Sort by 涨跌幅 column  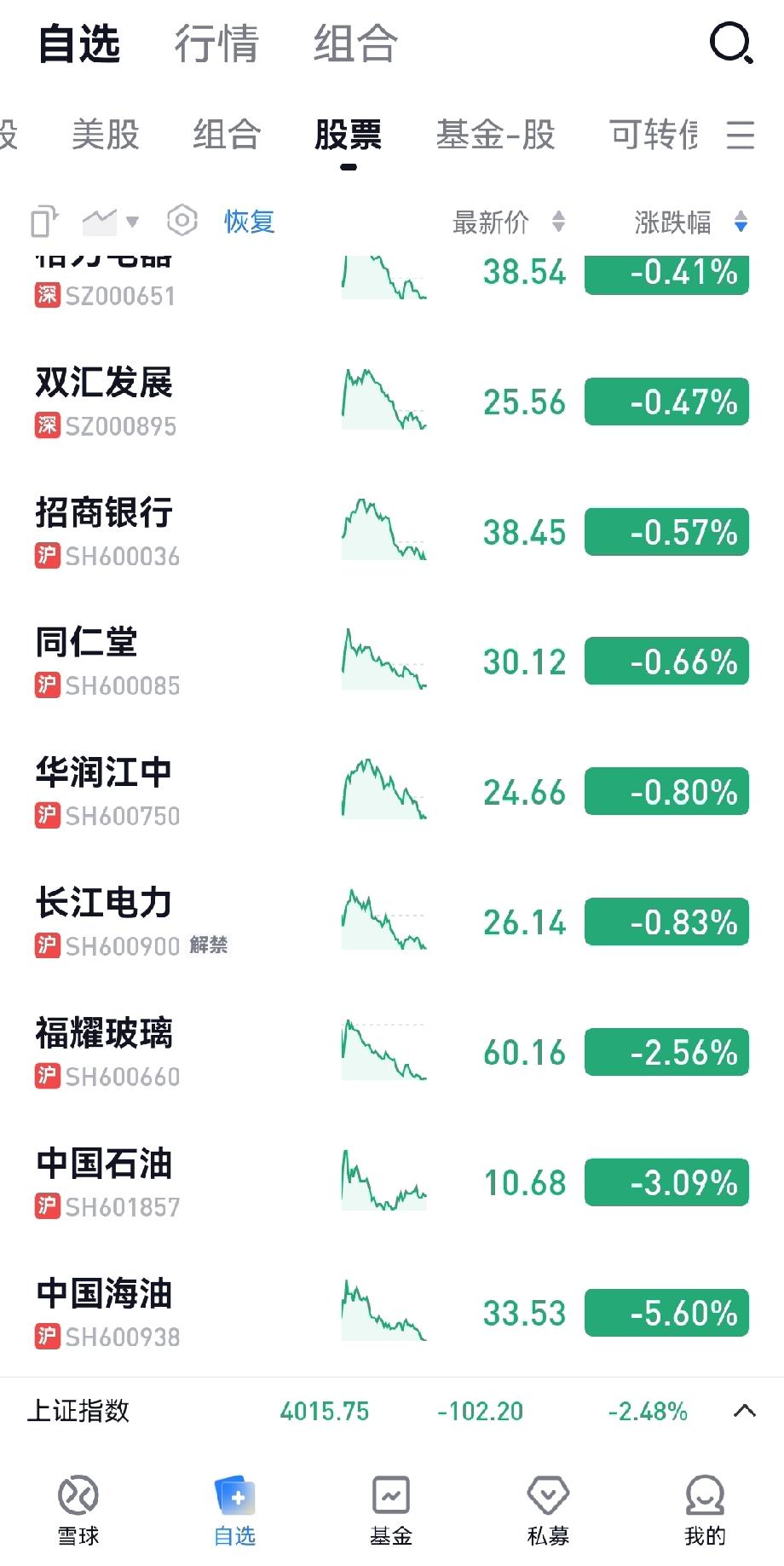690,222
